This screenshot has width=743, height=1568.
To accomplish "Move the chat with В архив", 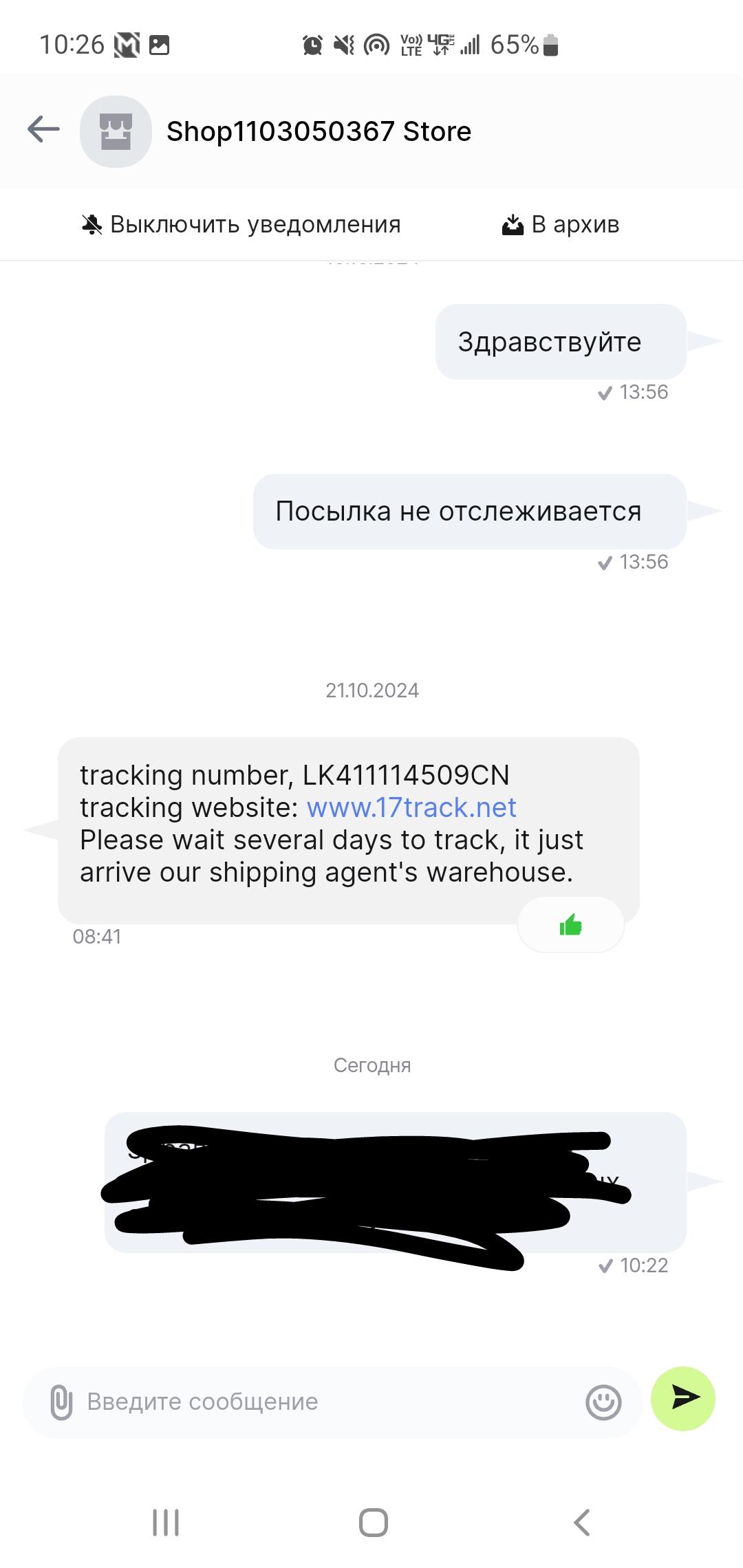I will click(x=561, y=225).
